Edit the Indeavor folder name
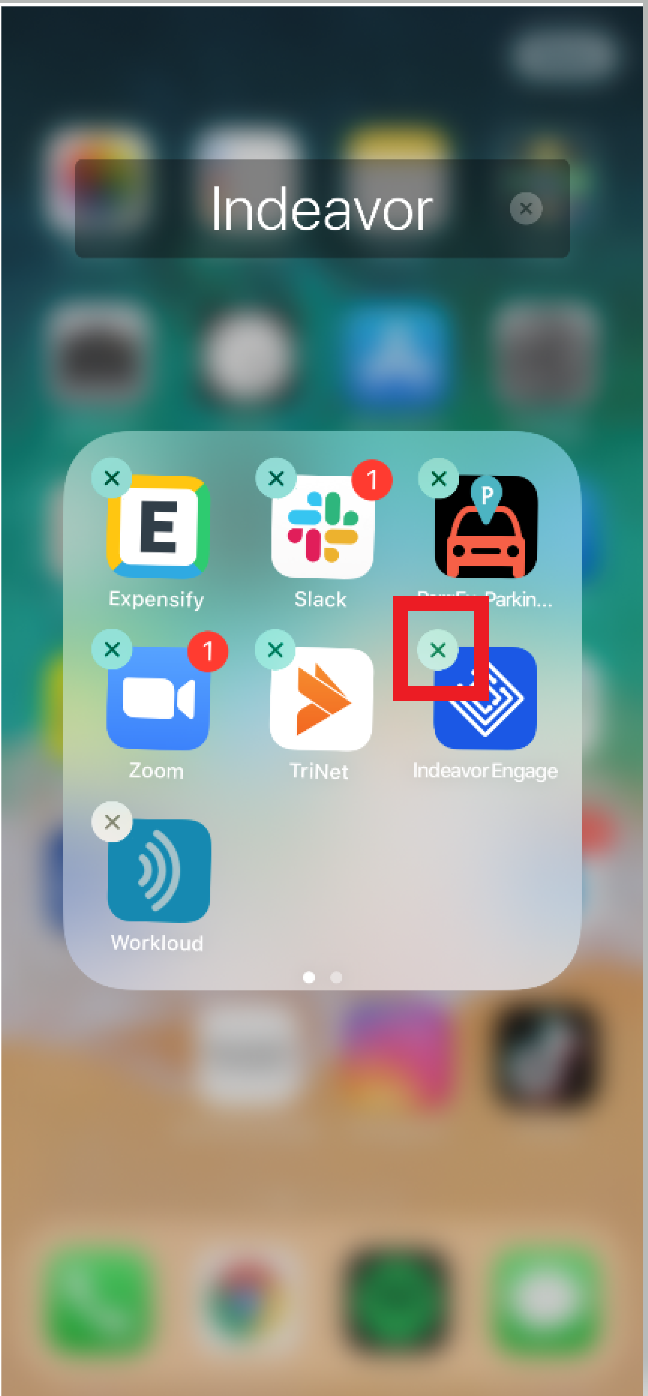The height and width of the screenshot is (1396, 648). point(322,209)
